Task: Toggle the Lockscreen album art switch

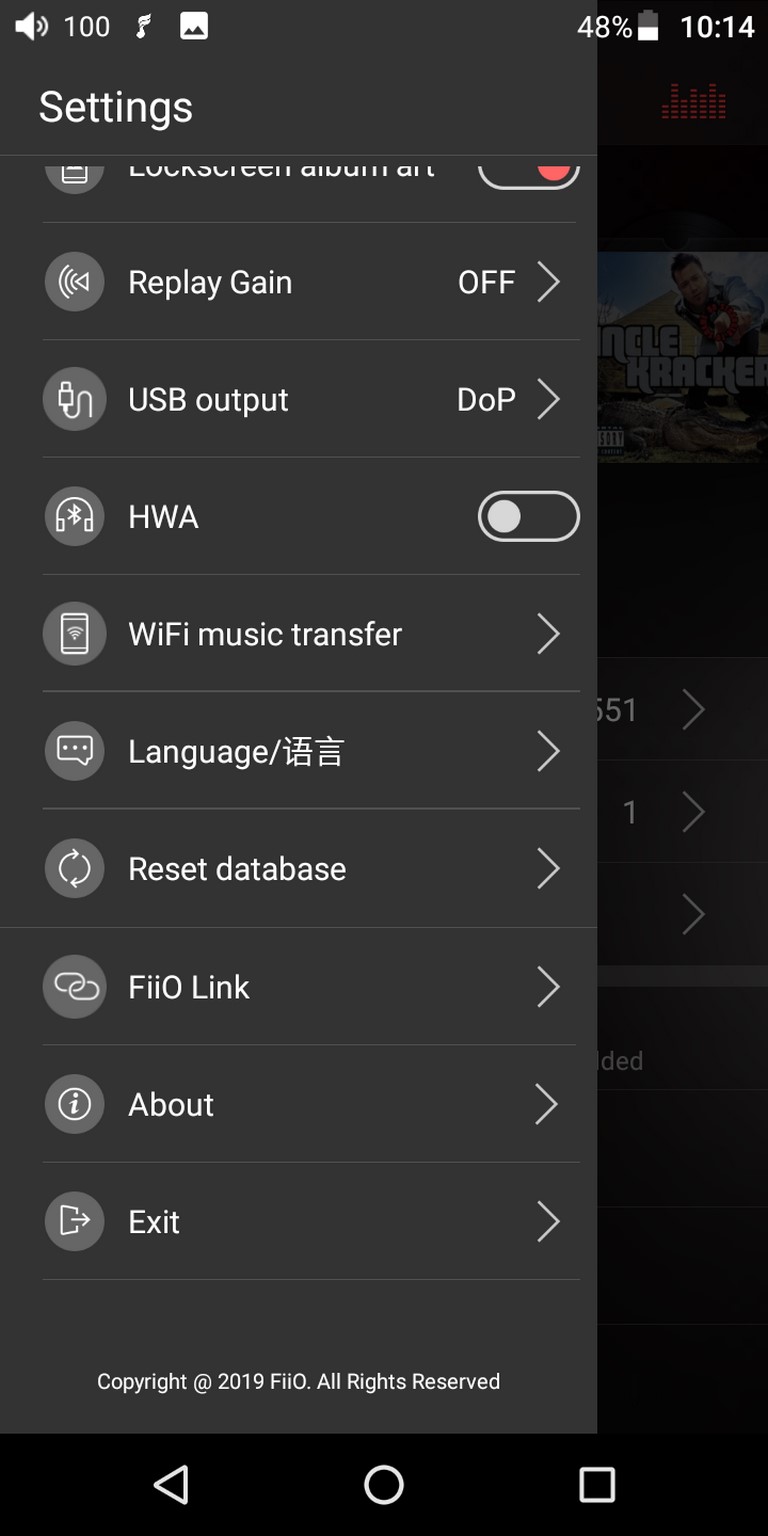Action: click(x=528, y=172)
